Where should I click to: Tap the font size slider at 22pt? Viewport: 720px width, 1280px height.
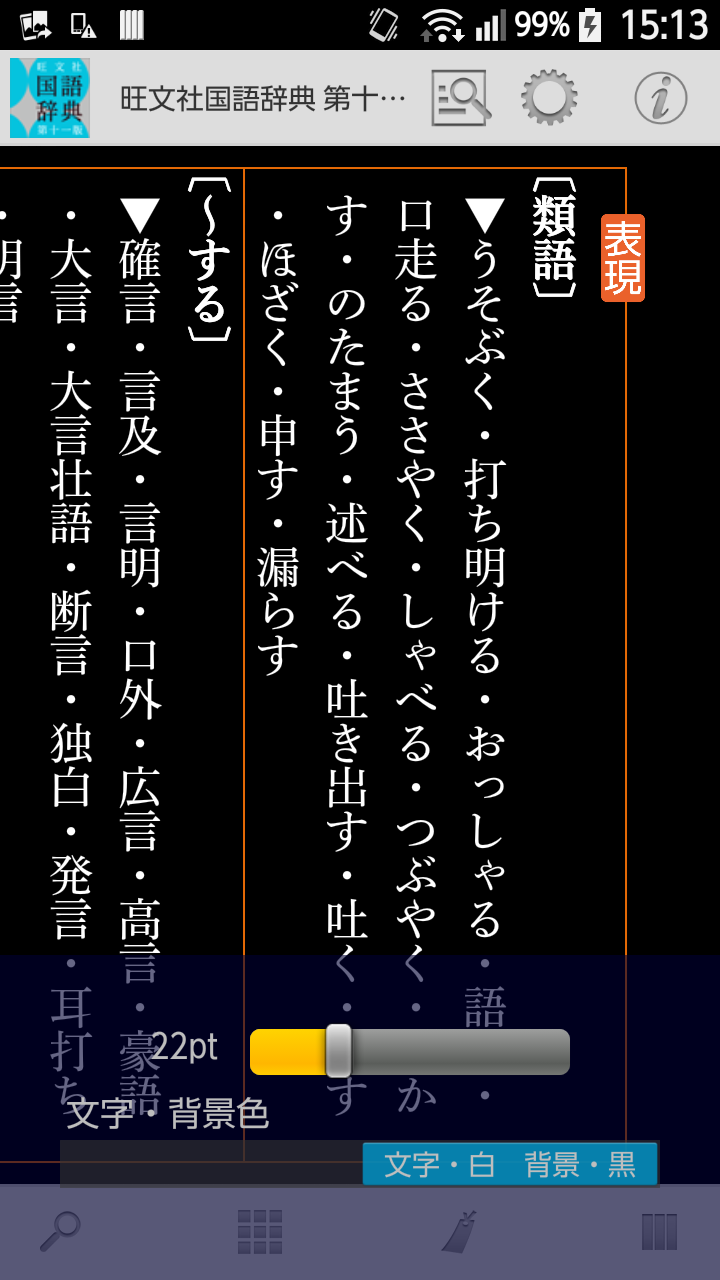(339, 1051)
